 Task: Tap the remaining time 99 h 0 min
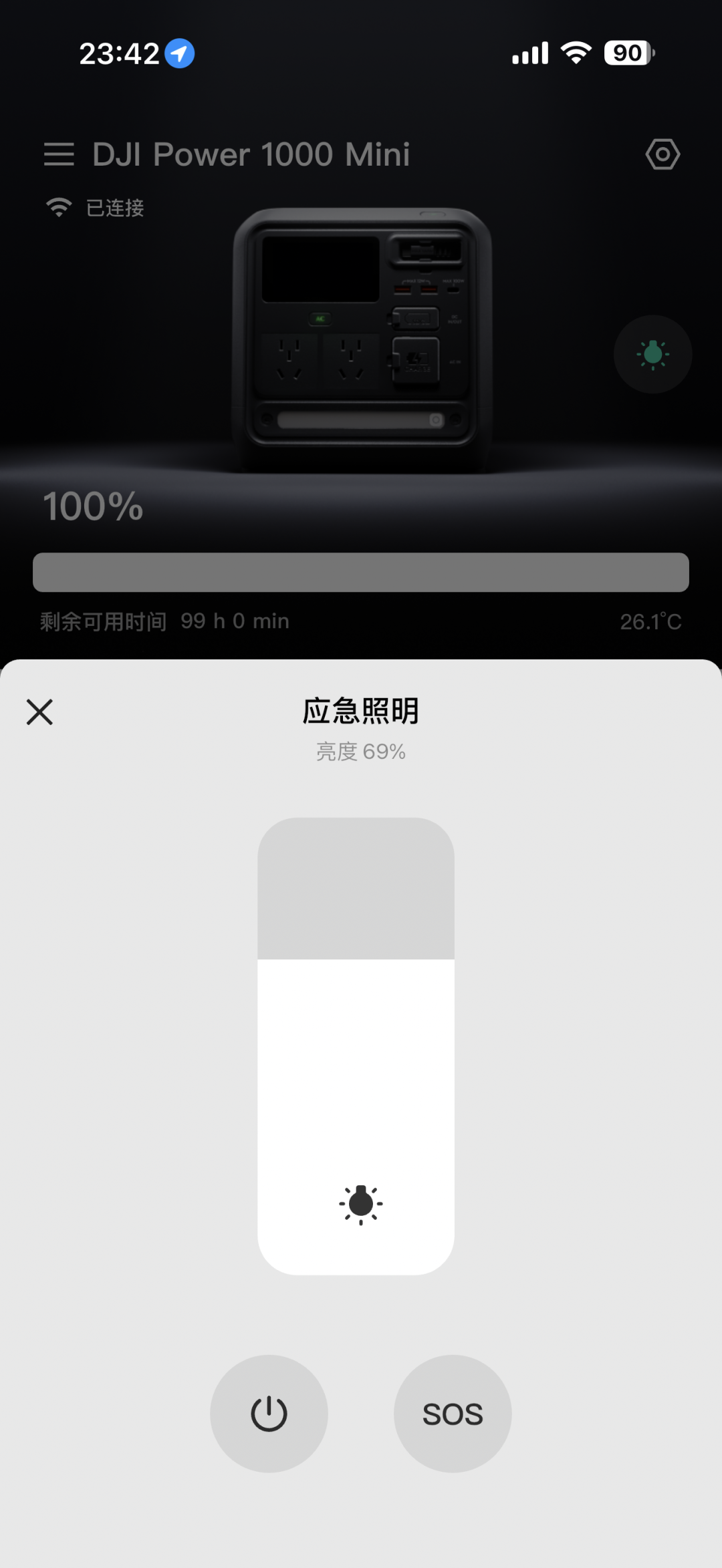[162, 620]
